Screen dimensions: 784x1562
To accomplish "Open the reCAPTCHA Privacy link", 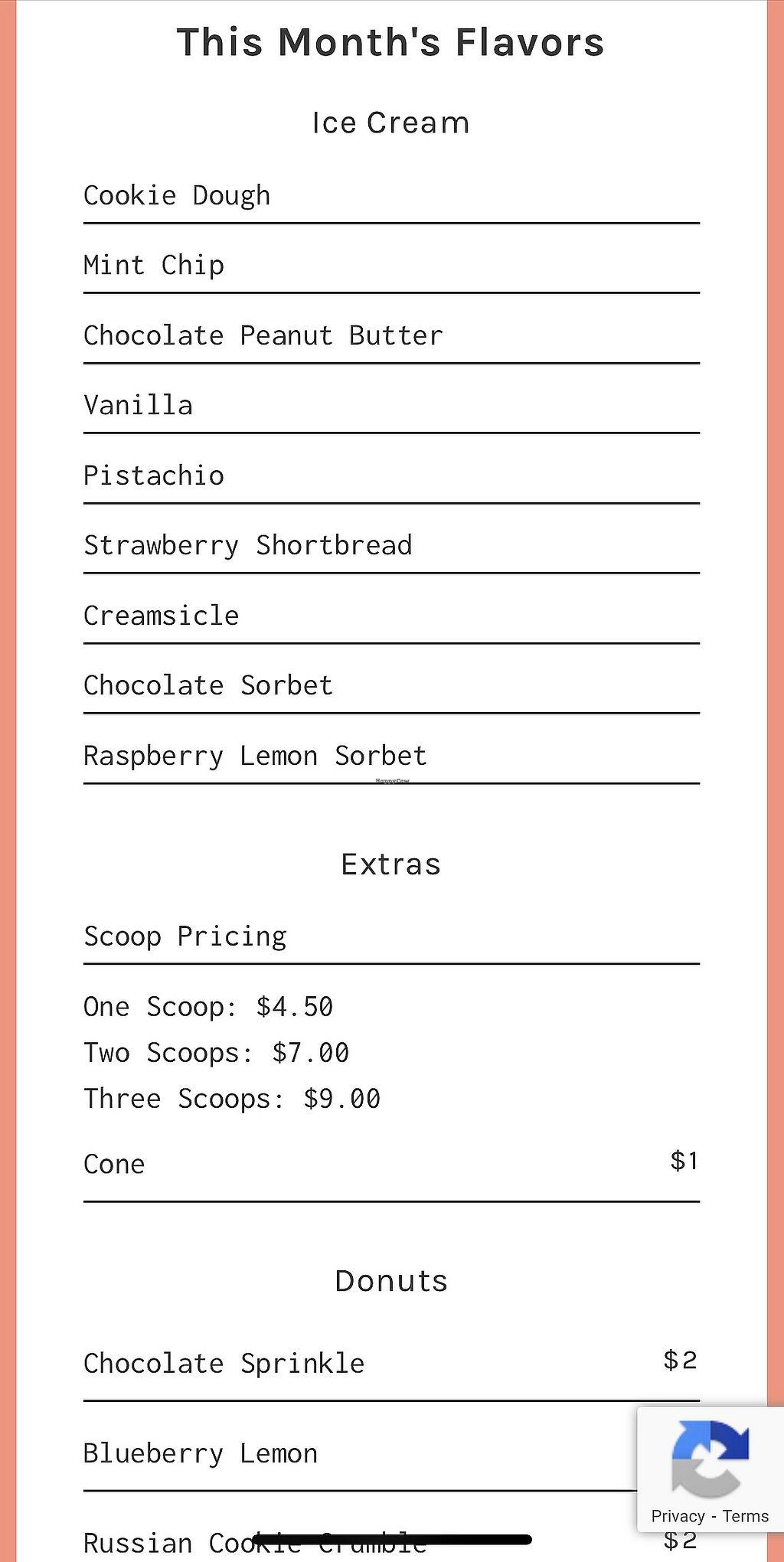I will [678, 1516].
